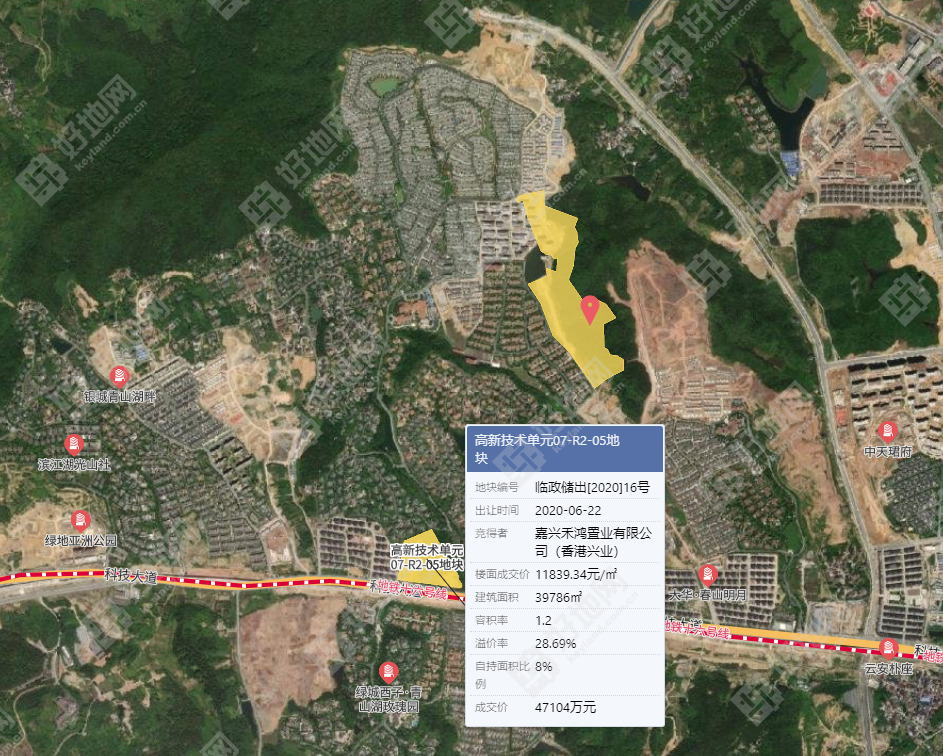Open the 绿地亚洲公园 map marker
The height and width of the screenshot is (756, 943).
81,521
